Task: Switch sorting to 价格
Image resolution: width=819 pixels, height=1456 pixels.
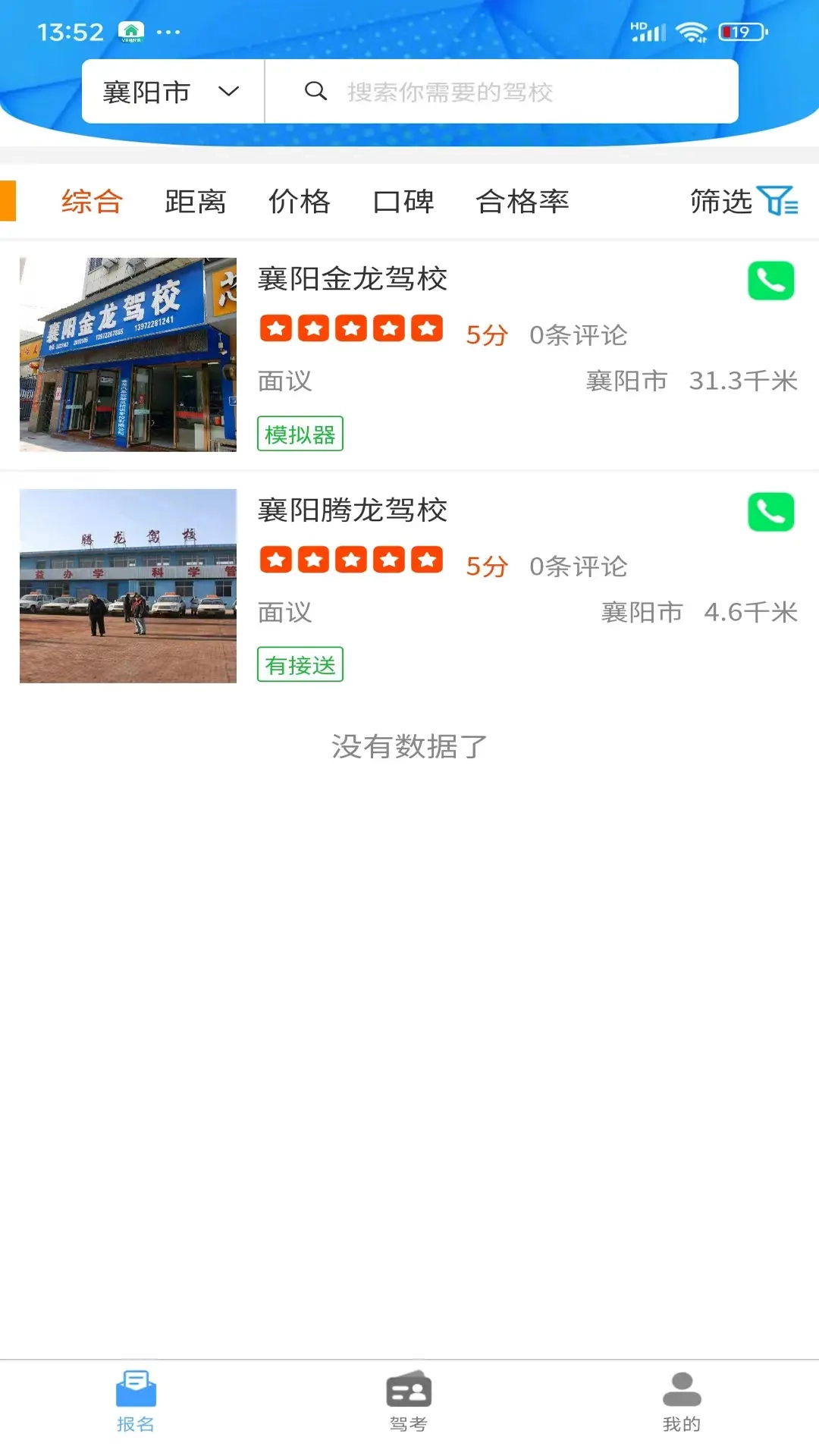Action: tap(300, 202)
